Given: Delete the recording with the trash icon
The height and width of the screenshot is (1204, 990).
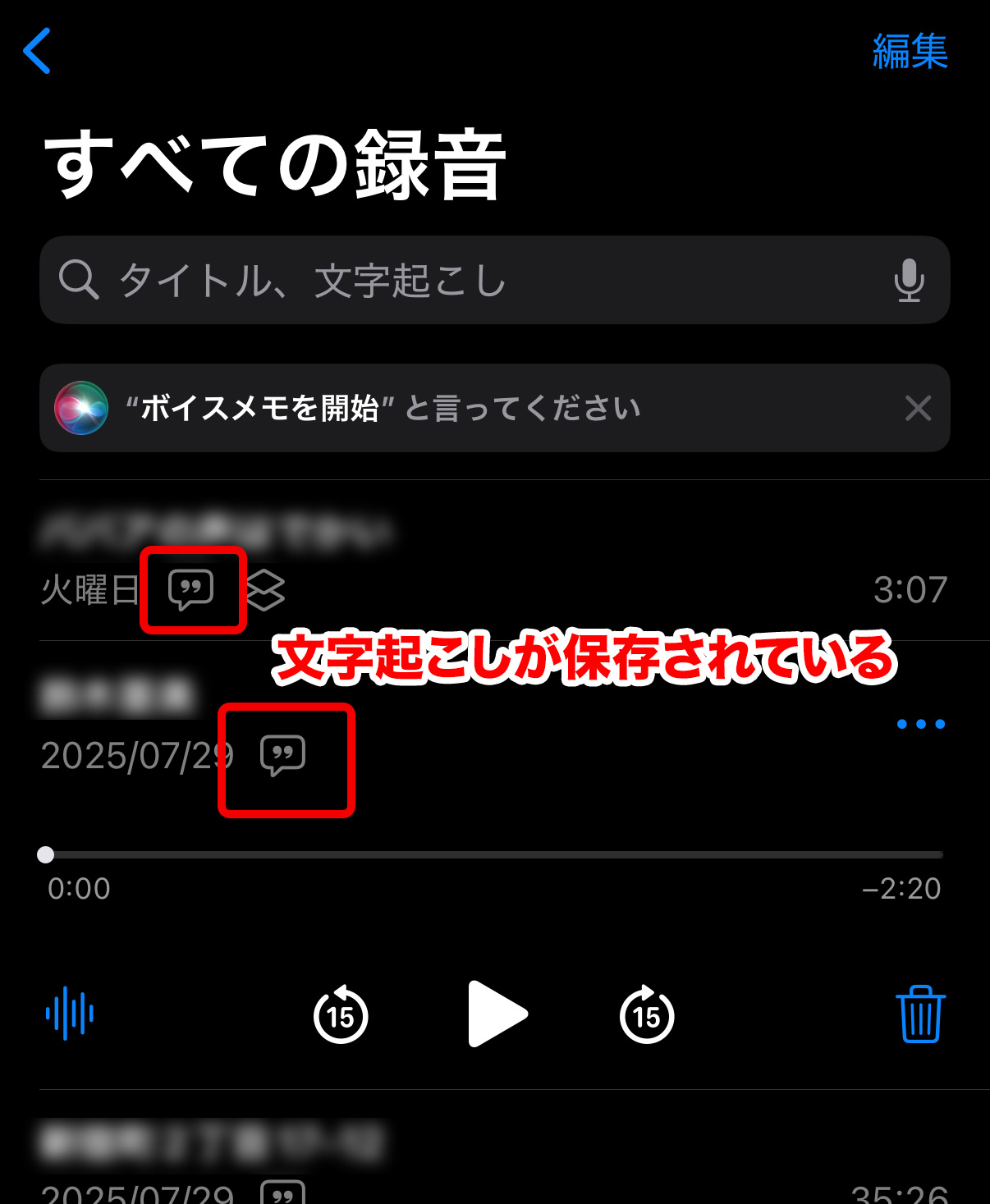Looking at the screenshot, I should pyautogui.click(x=920, y=1014).
